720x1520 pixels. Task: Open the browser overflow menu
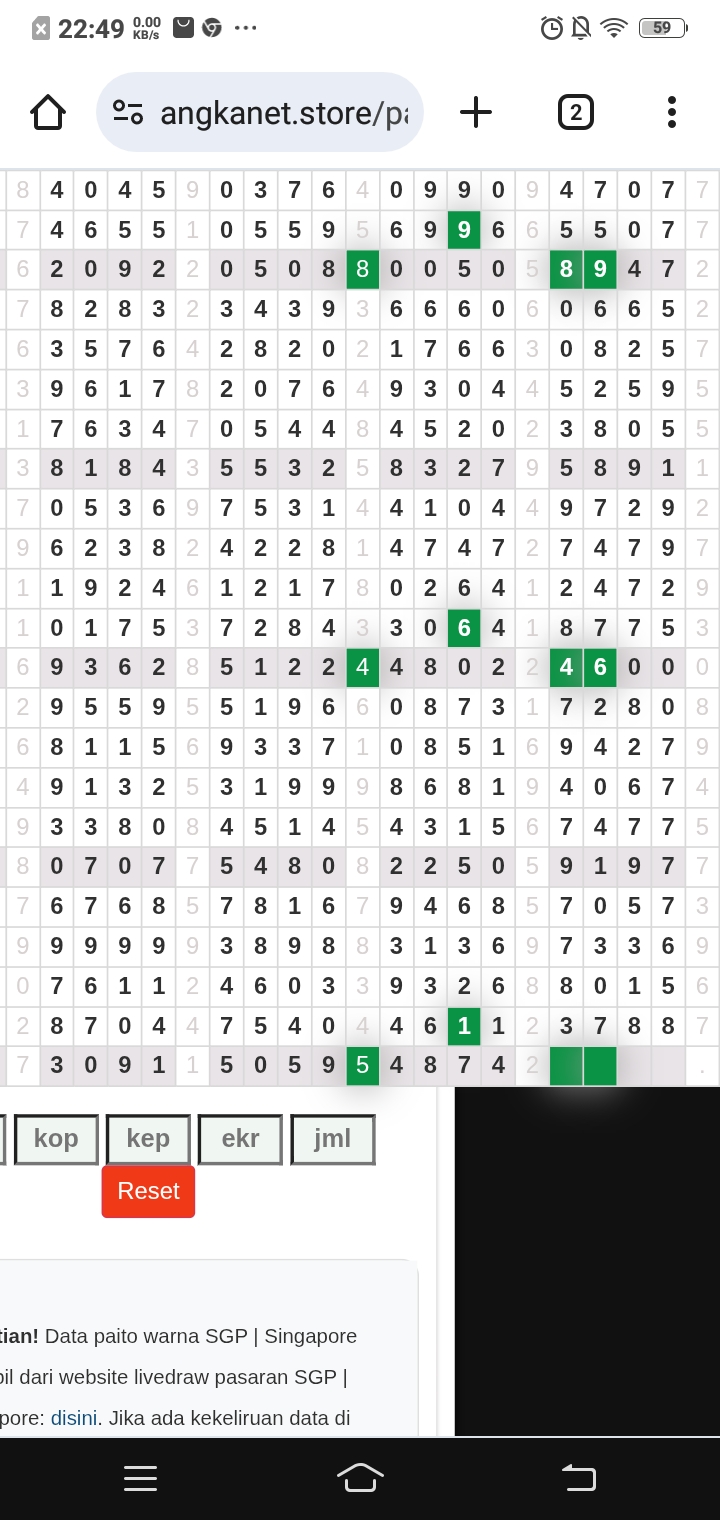coord(671,112)
